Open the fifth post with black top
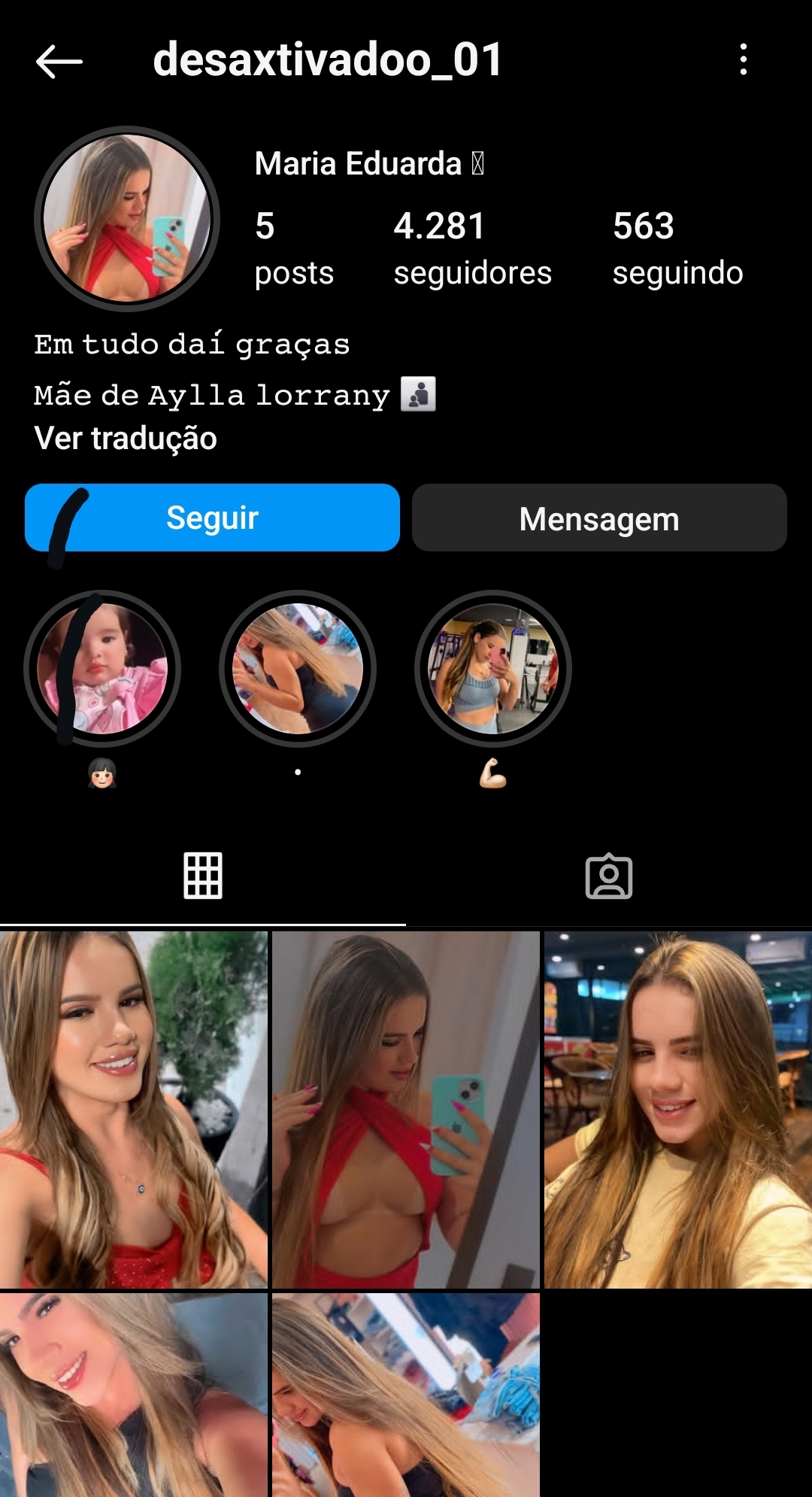 (x=406, y=1395)
